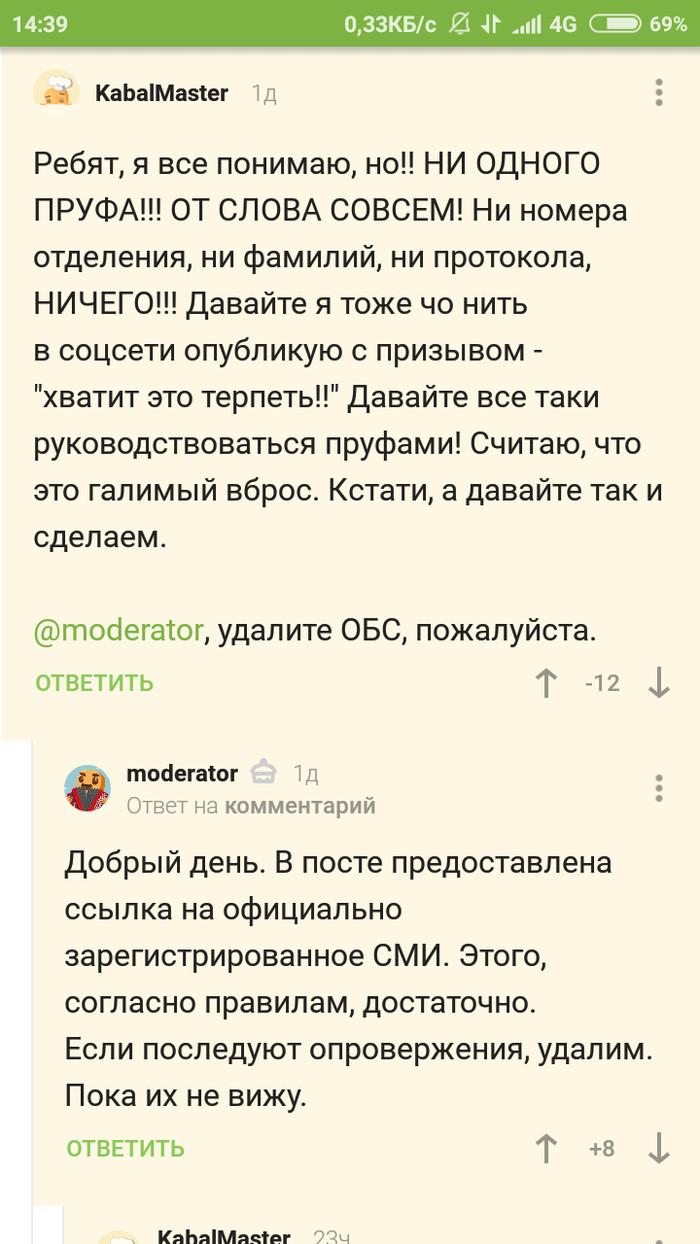
Task: Reply to the moderator's comment via ОТВЕТИТЬ
Action: click(x=126, y=1148)
